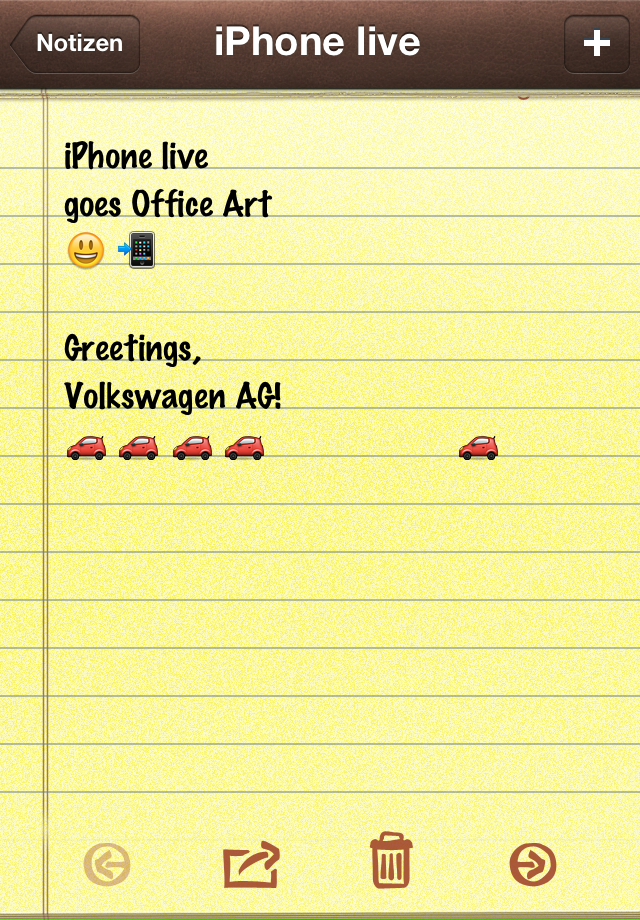The width and height of the screenshot is (640, 920).
Task: Share this note
Action: (250, 864)
